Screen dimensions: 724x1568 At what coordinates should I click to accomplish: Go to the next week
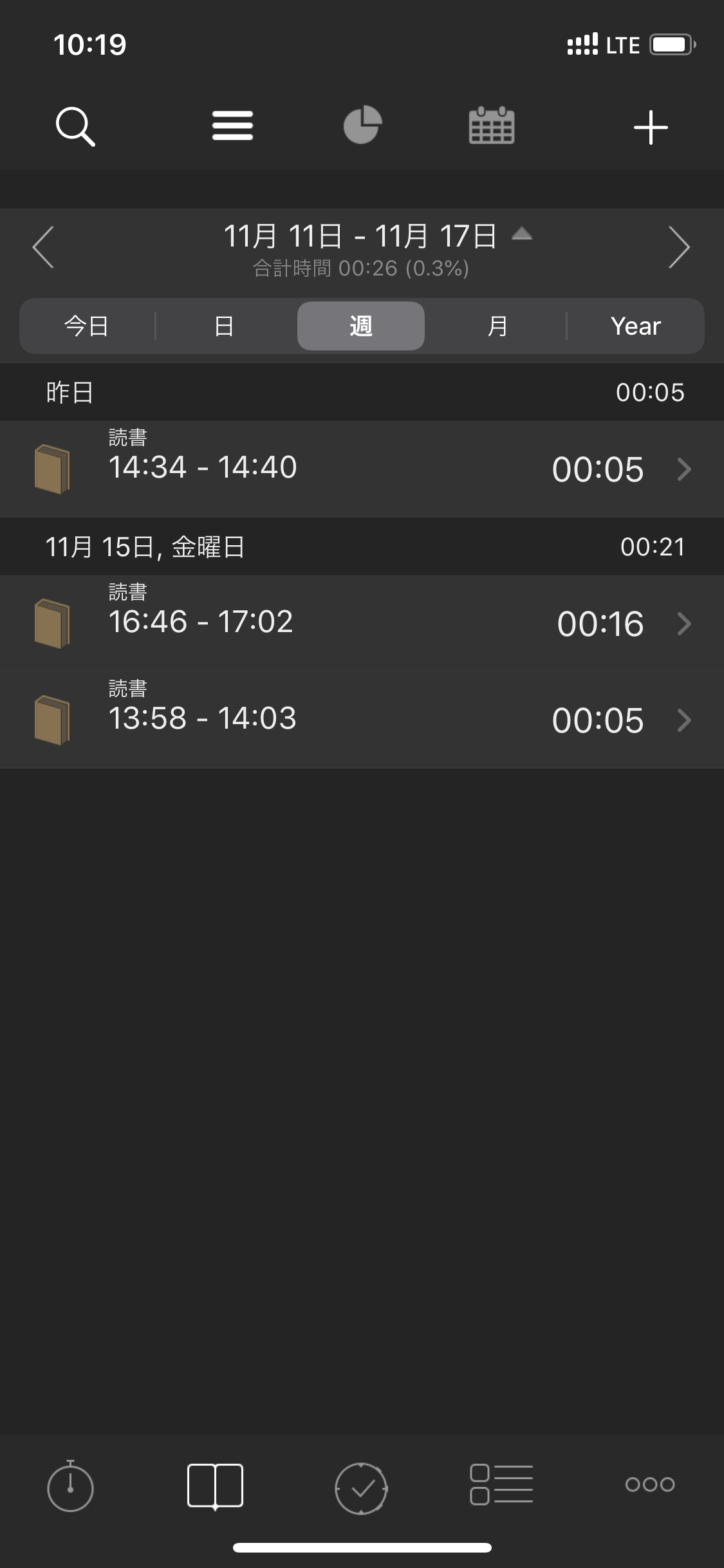point(679,247)
